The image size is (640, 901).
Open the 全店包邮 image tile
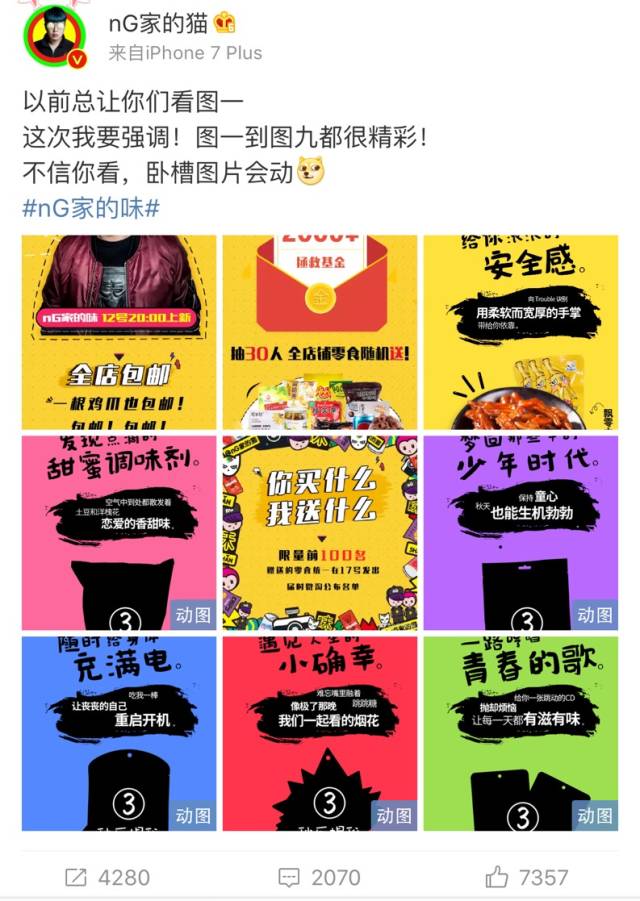(x=119, y=332)
